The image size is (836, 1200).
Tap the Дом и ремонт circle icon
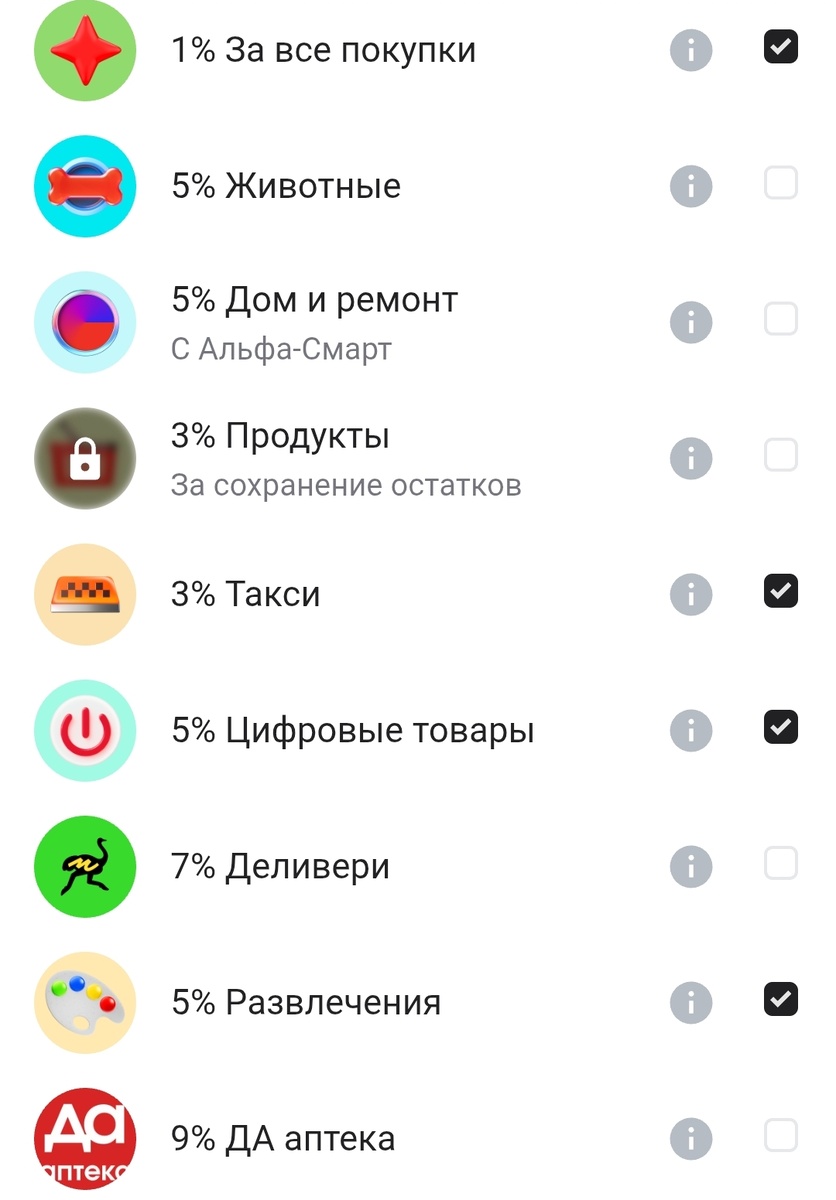[85, 322]
